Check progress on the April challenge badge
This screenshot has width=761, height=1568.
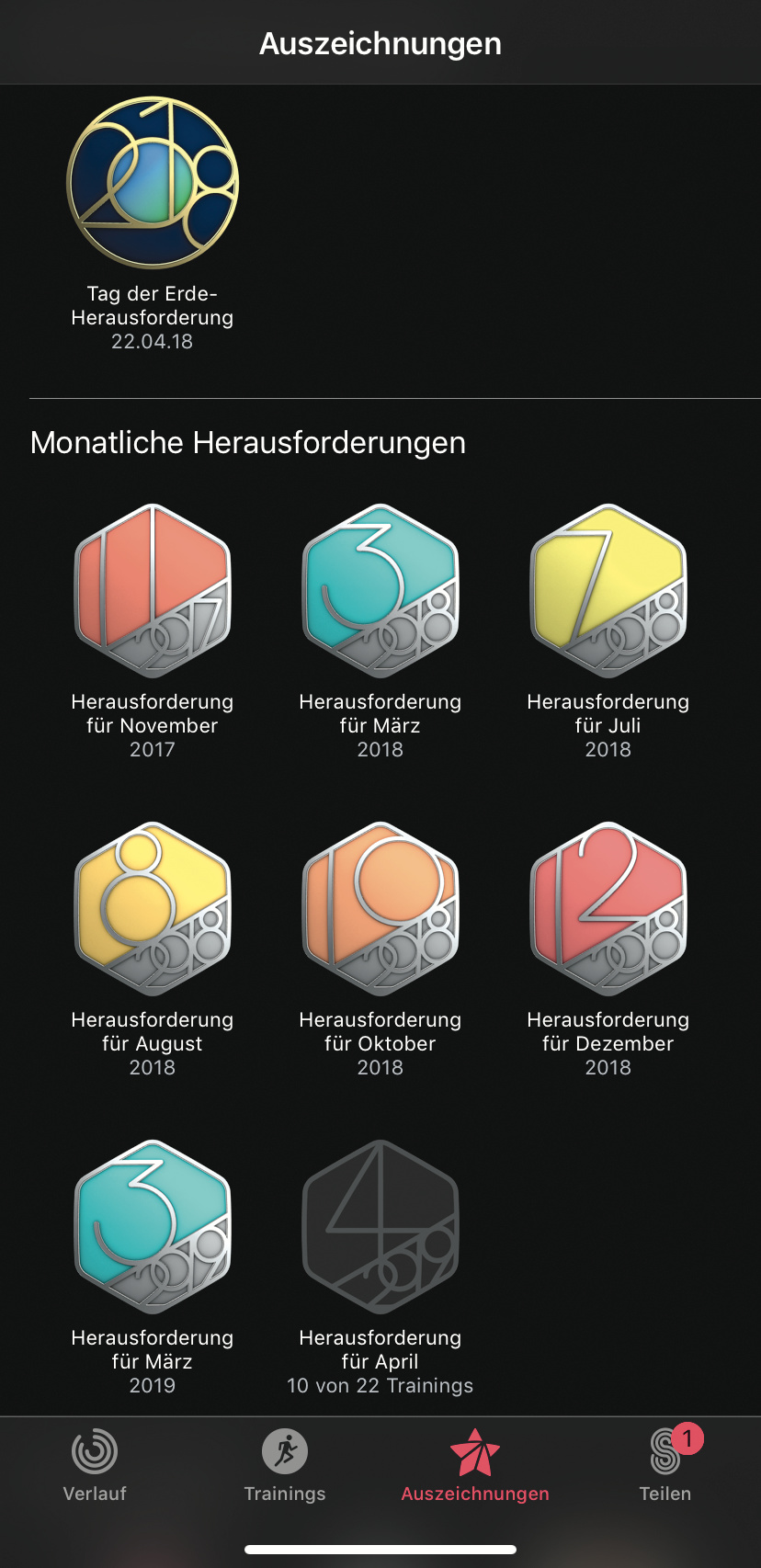380,1226
